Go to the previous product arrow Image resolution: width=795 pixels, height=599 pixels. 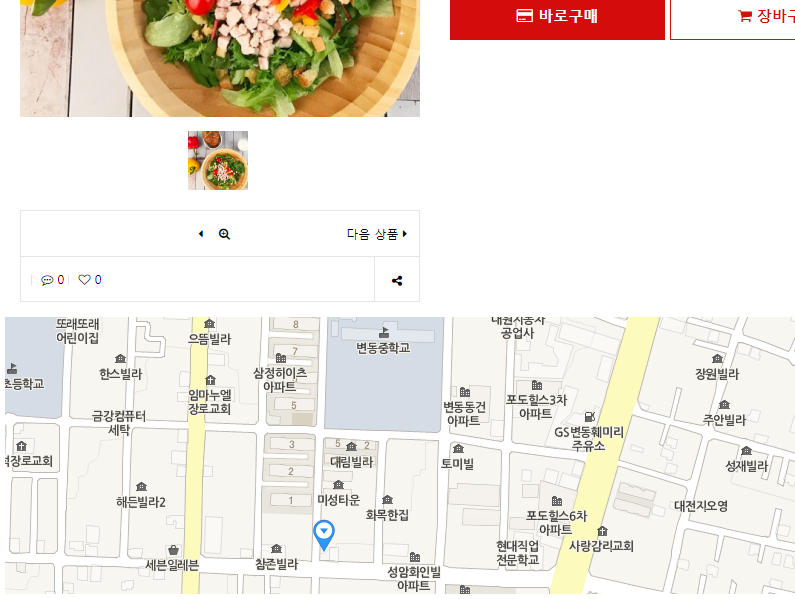201,234
